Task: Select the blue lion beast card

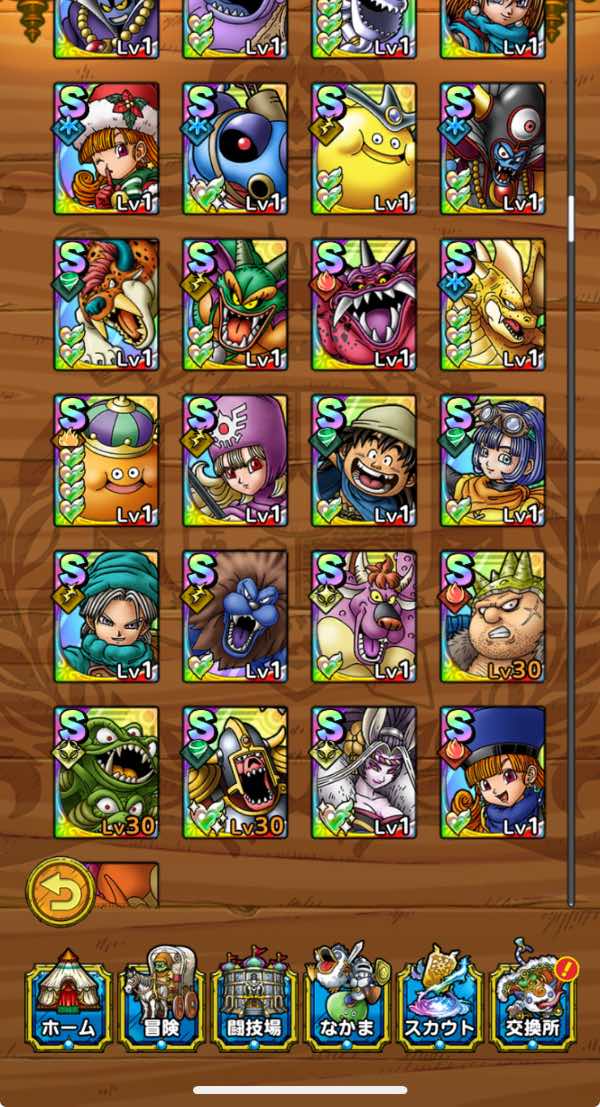Action: [x=235, y=616]
